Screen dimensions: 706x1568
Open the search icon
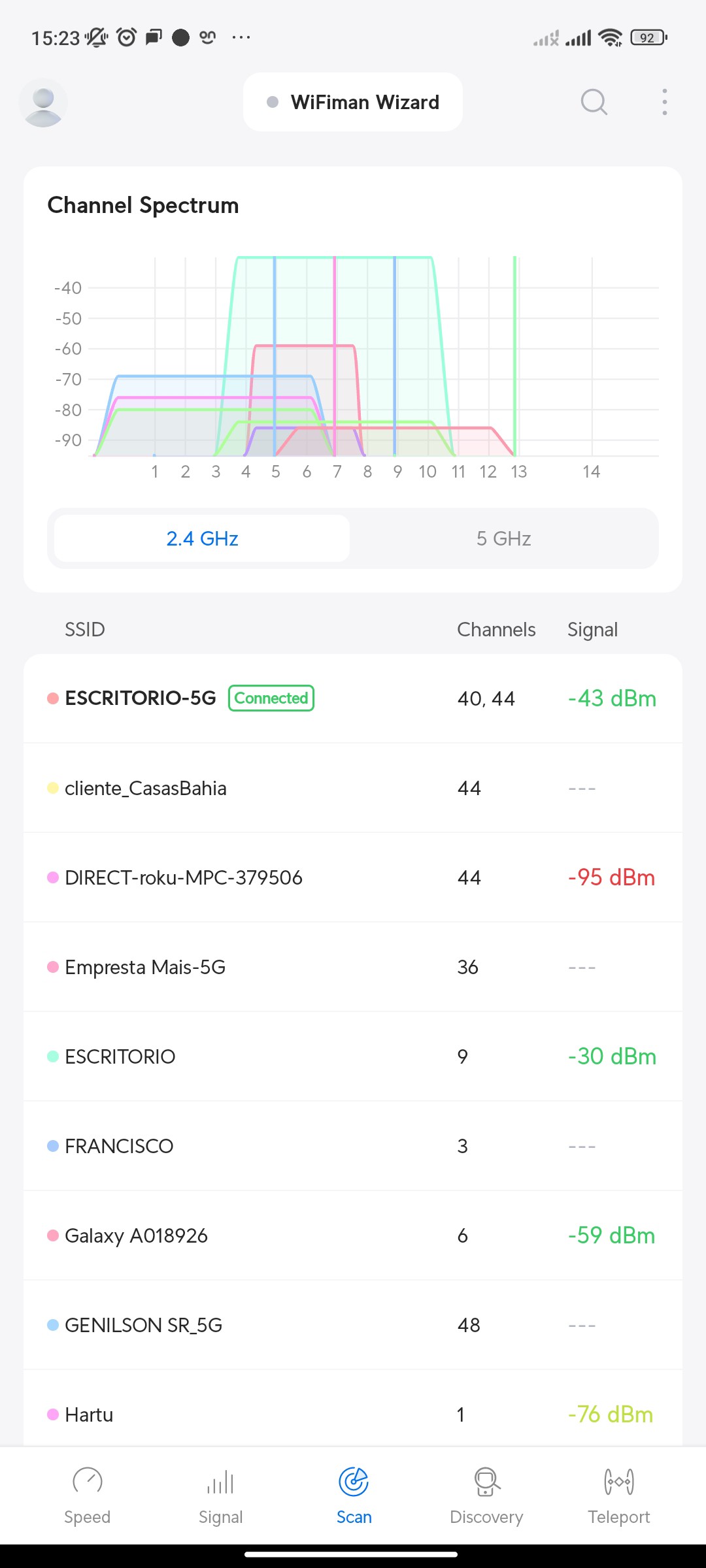pyautogui.click(x=594, y=102)
